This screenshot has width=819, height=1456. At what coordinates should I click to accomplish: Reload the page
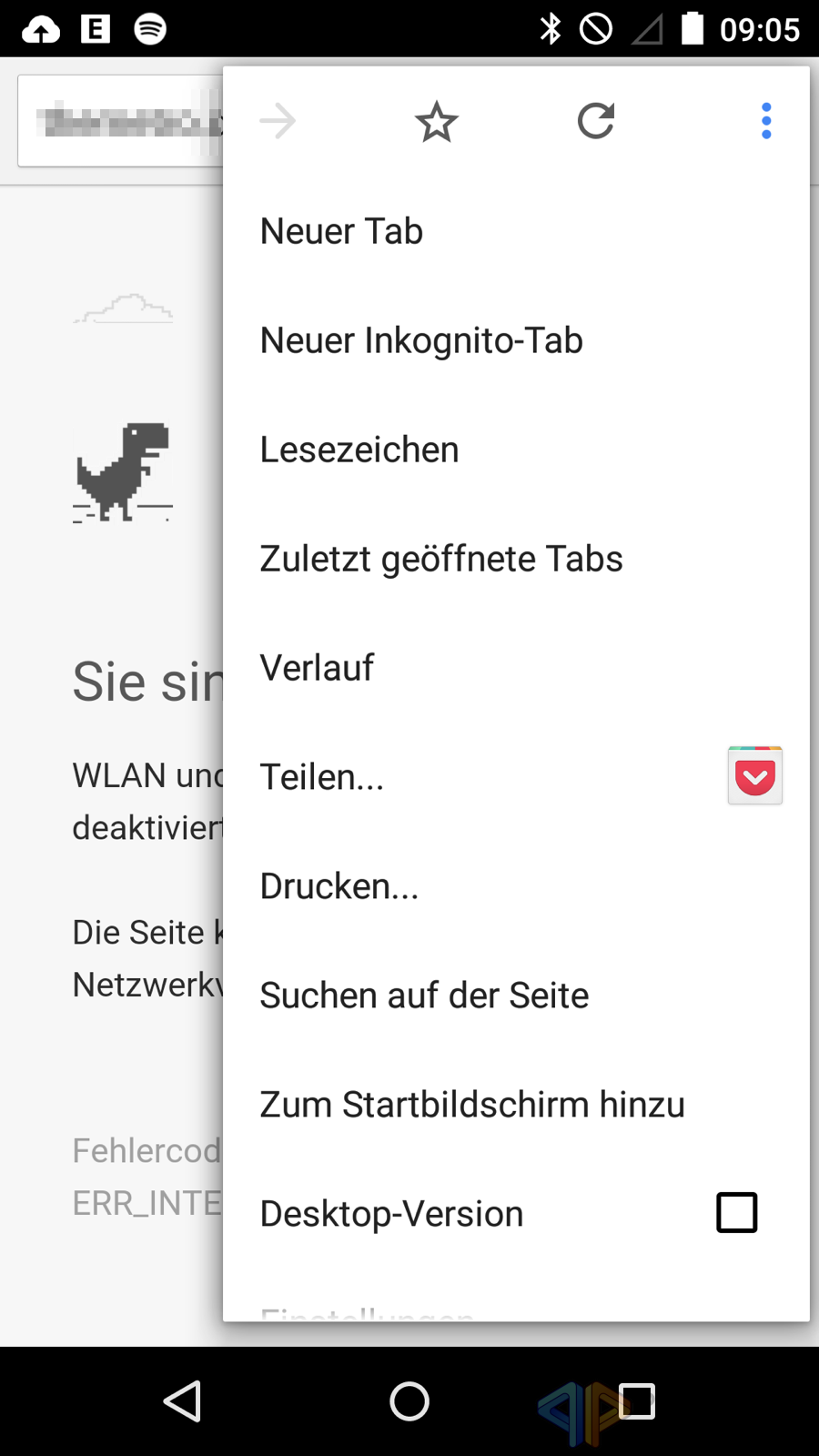click(x=596, y=121)
